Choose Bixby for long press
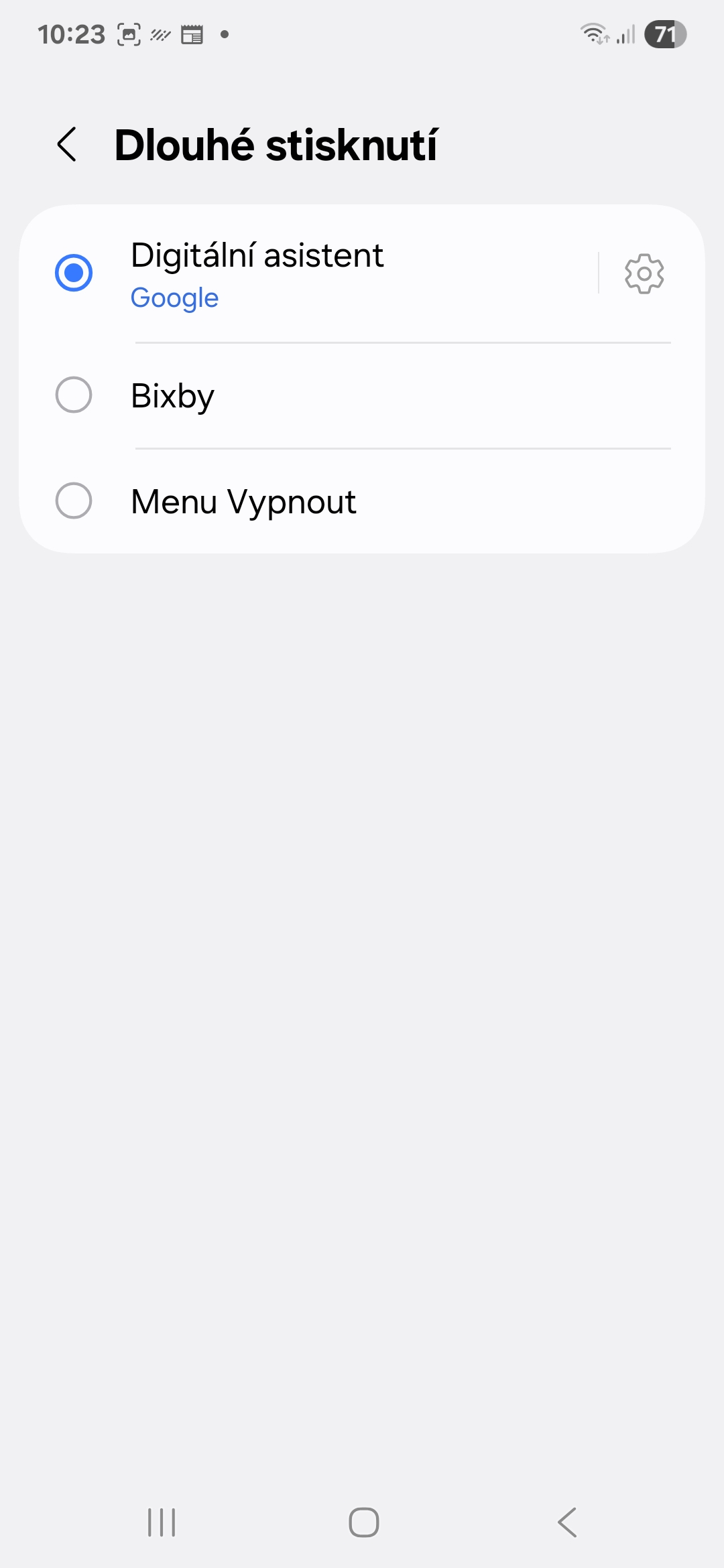The width and height of the screenshot is (724, 1568). click(74, 395)
